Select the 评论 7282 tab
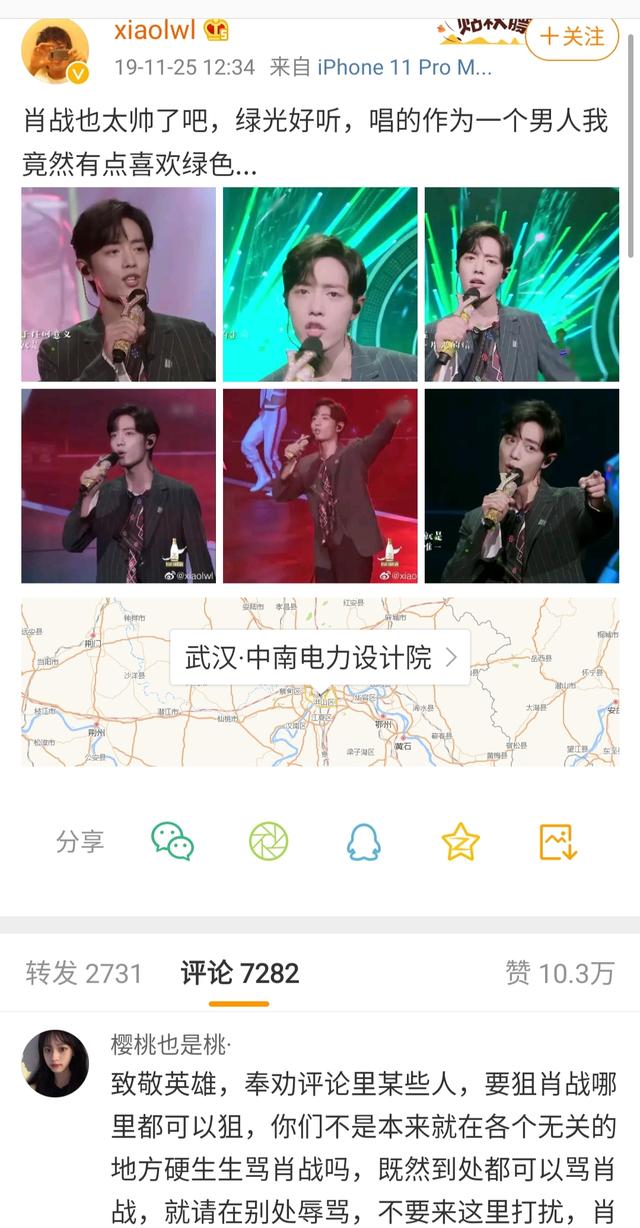 click(x=239, y=973)
